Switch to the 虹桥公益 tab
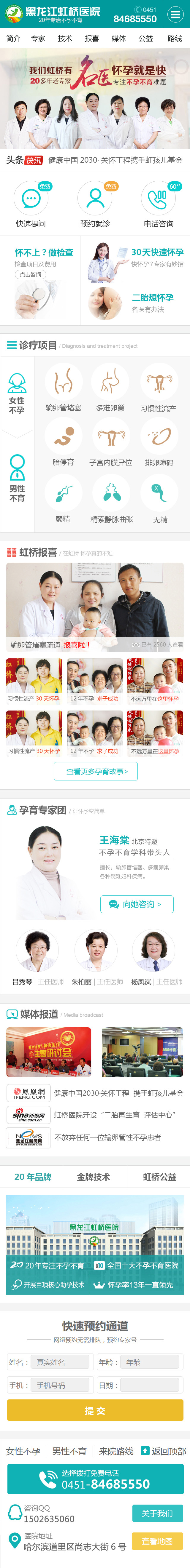Screen dimensions: 190x1568 159,1177
